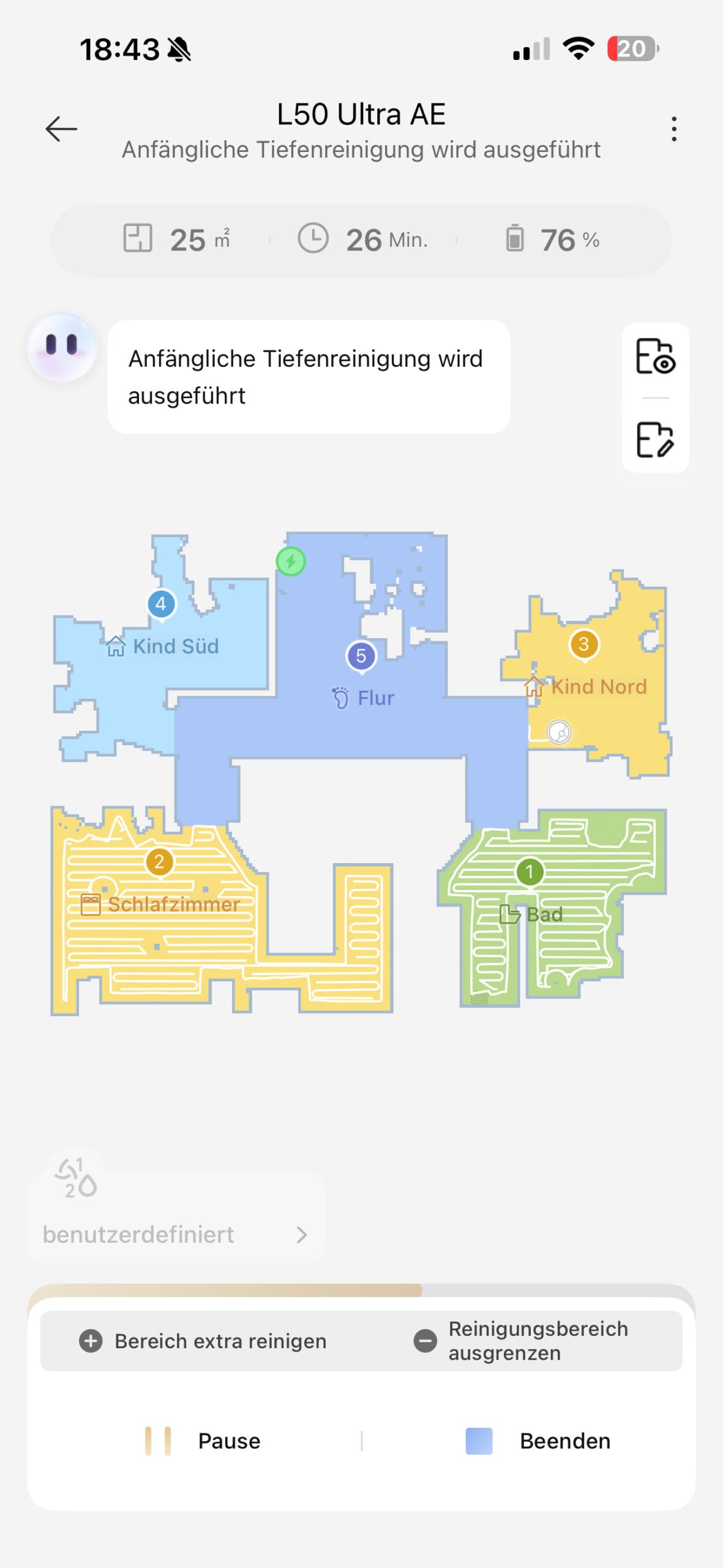
Task: Select the Kind Nord room on map
Action: [x=598, y=687]
